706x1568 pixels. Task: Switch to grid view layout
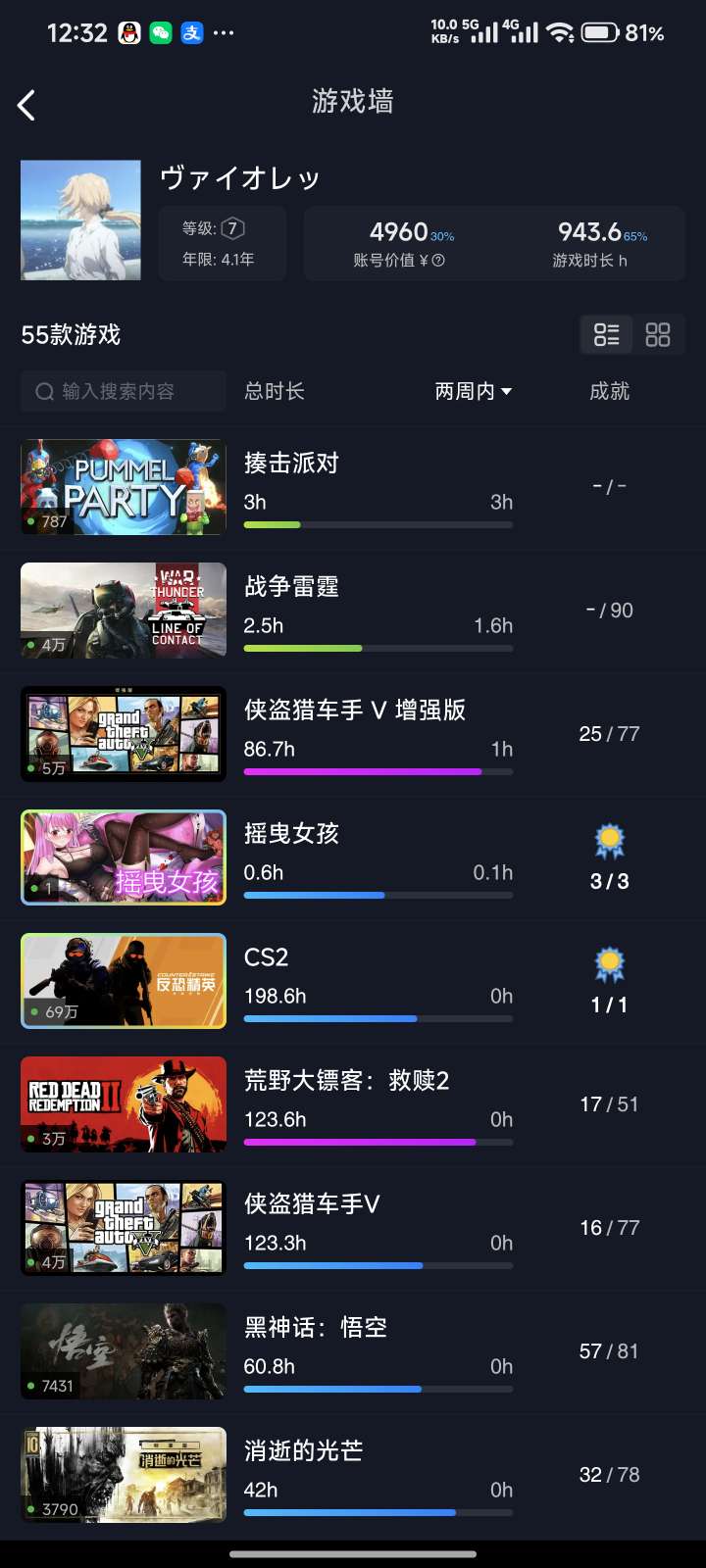(x=658, y=335)
